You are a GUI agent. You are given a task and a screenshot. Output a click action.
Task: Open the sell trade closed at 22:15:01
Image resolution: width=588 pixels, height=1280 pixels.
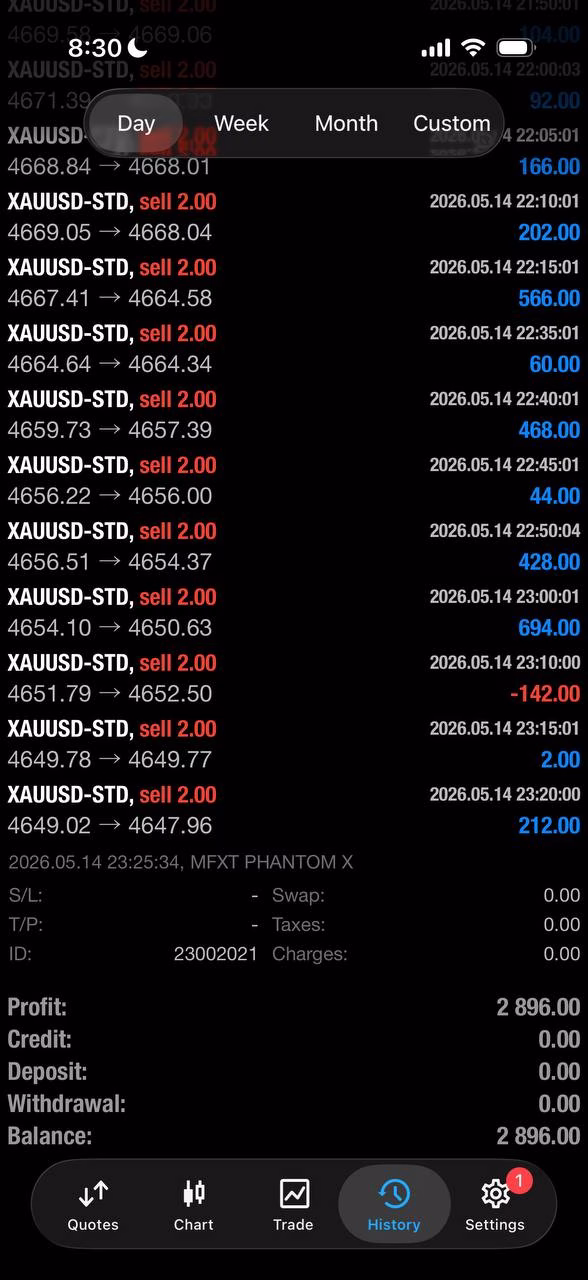click(x=294, y=283)
